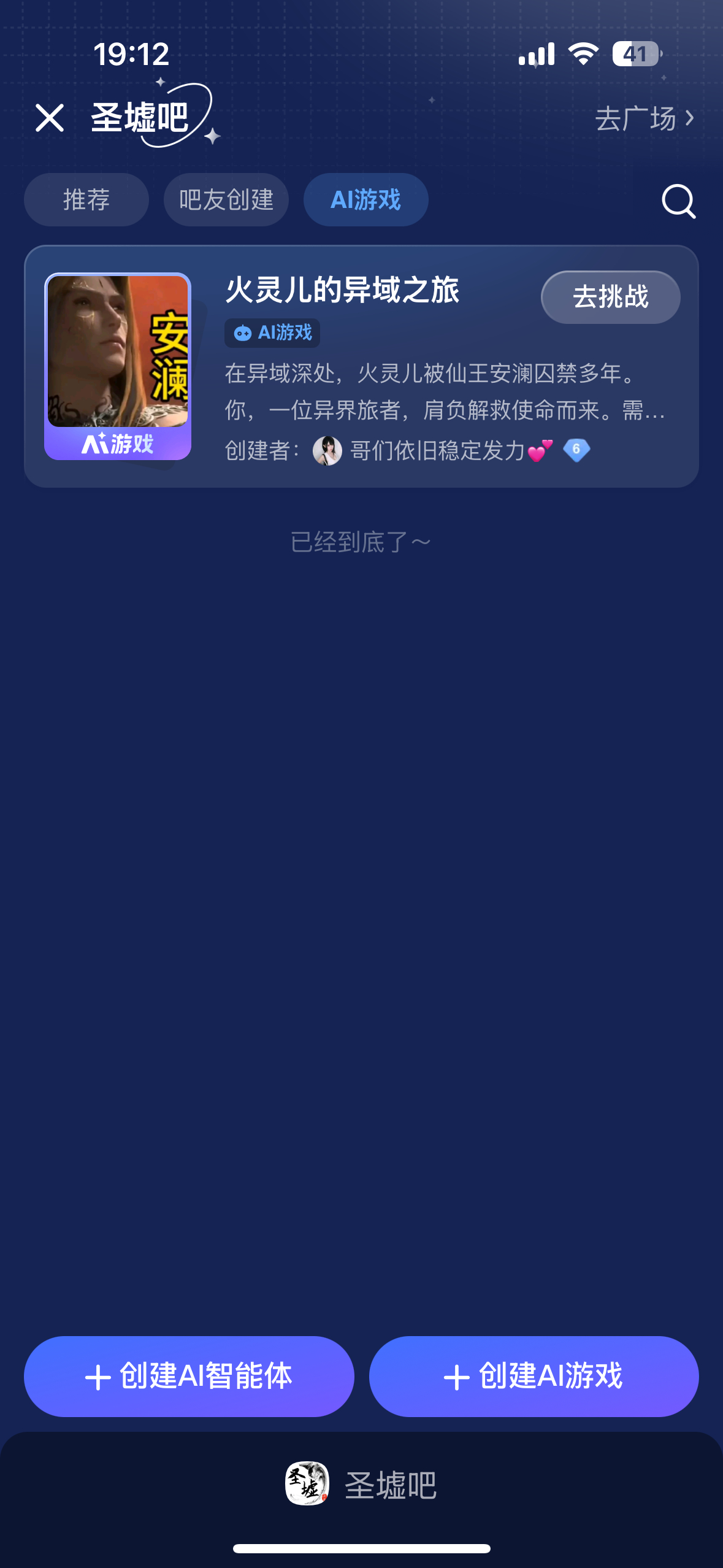The height and width of the screenshot is (1568, 723).
Task: Tap the AI游戏 tab
Action: click(x=365, y=200)
